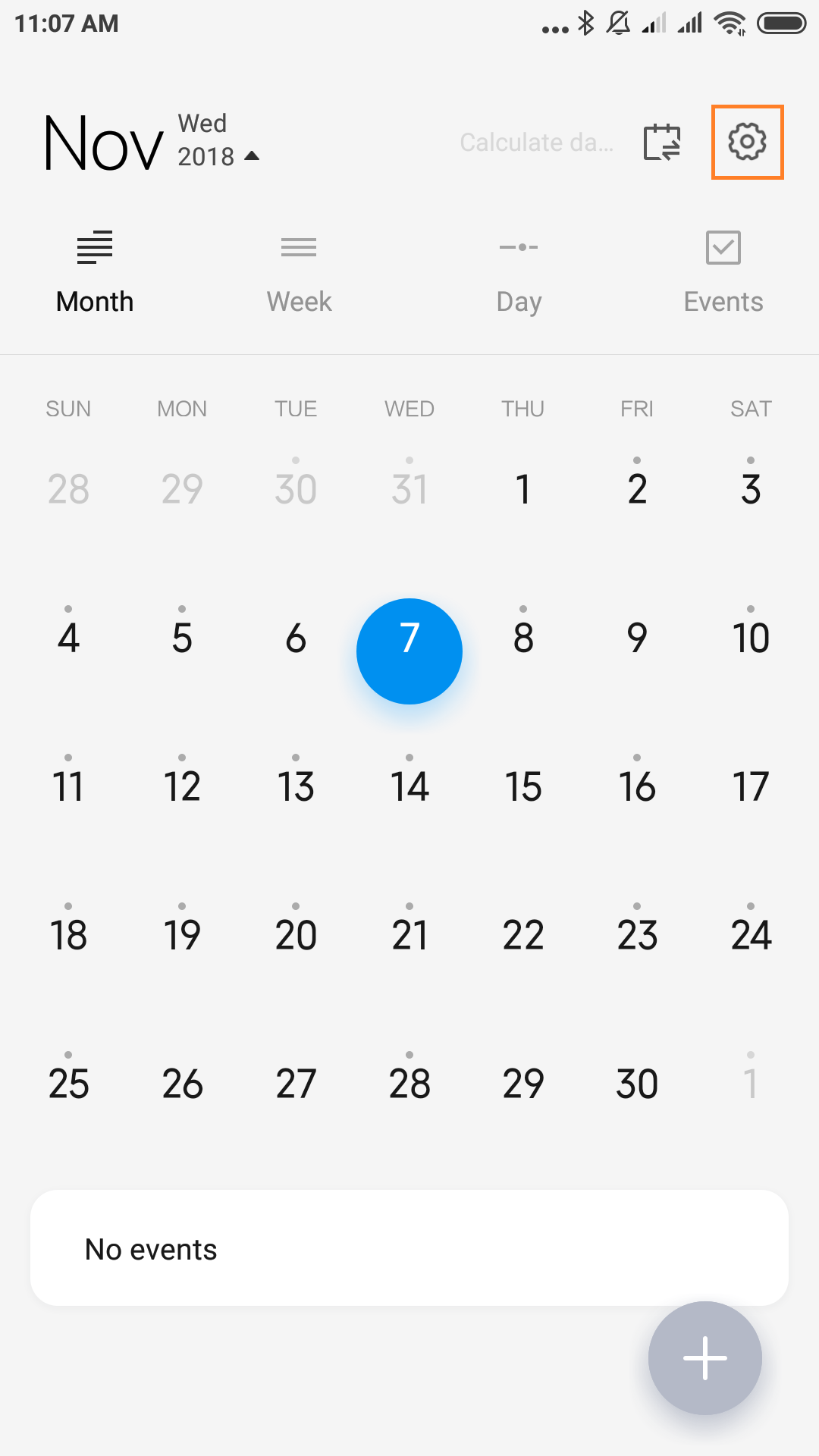
Task: Open the date calculation calendar icon
Action: (662, 142)
